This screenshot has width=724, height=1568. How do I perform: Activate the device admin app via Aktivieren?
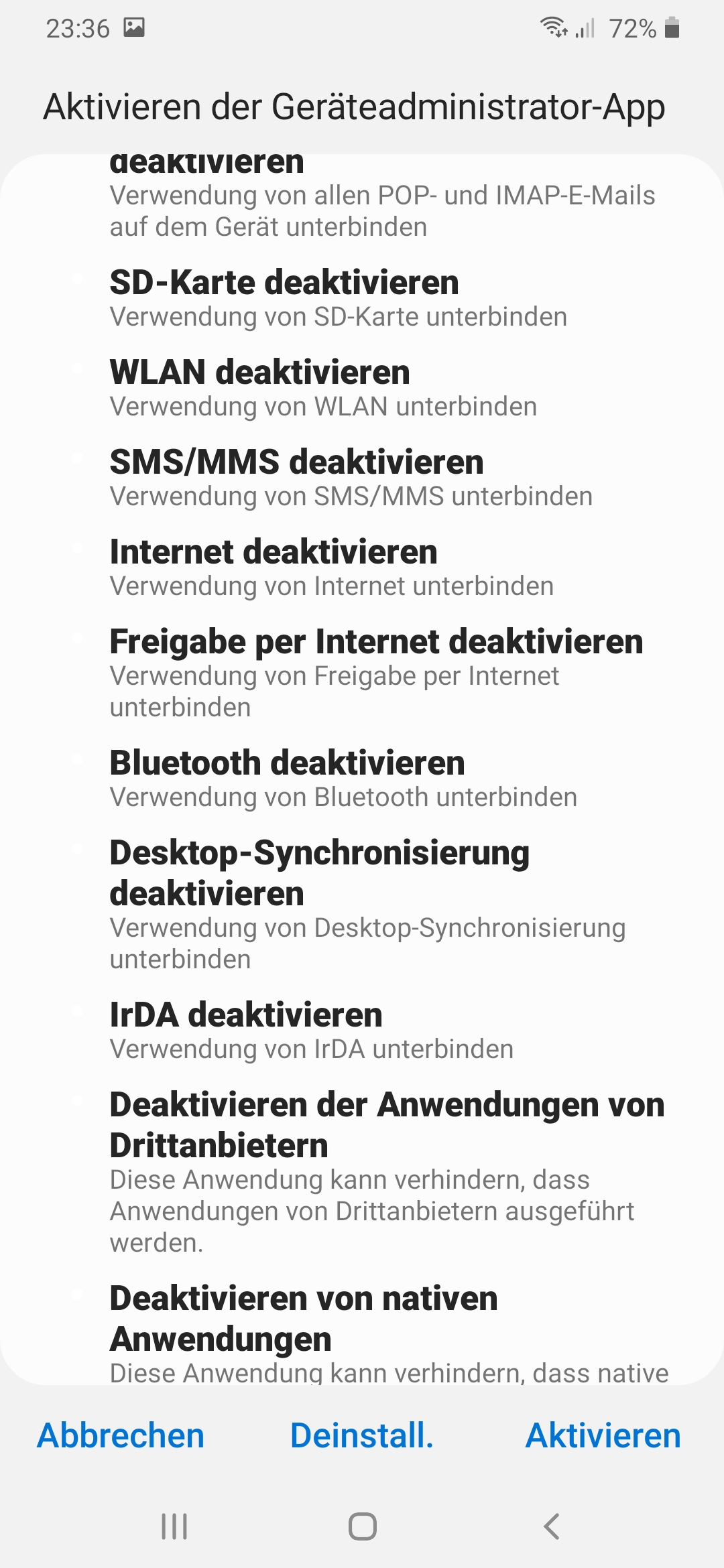coord(603,1436)
